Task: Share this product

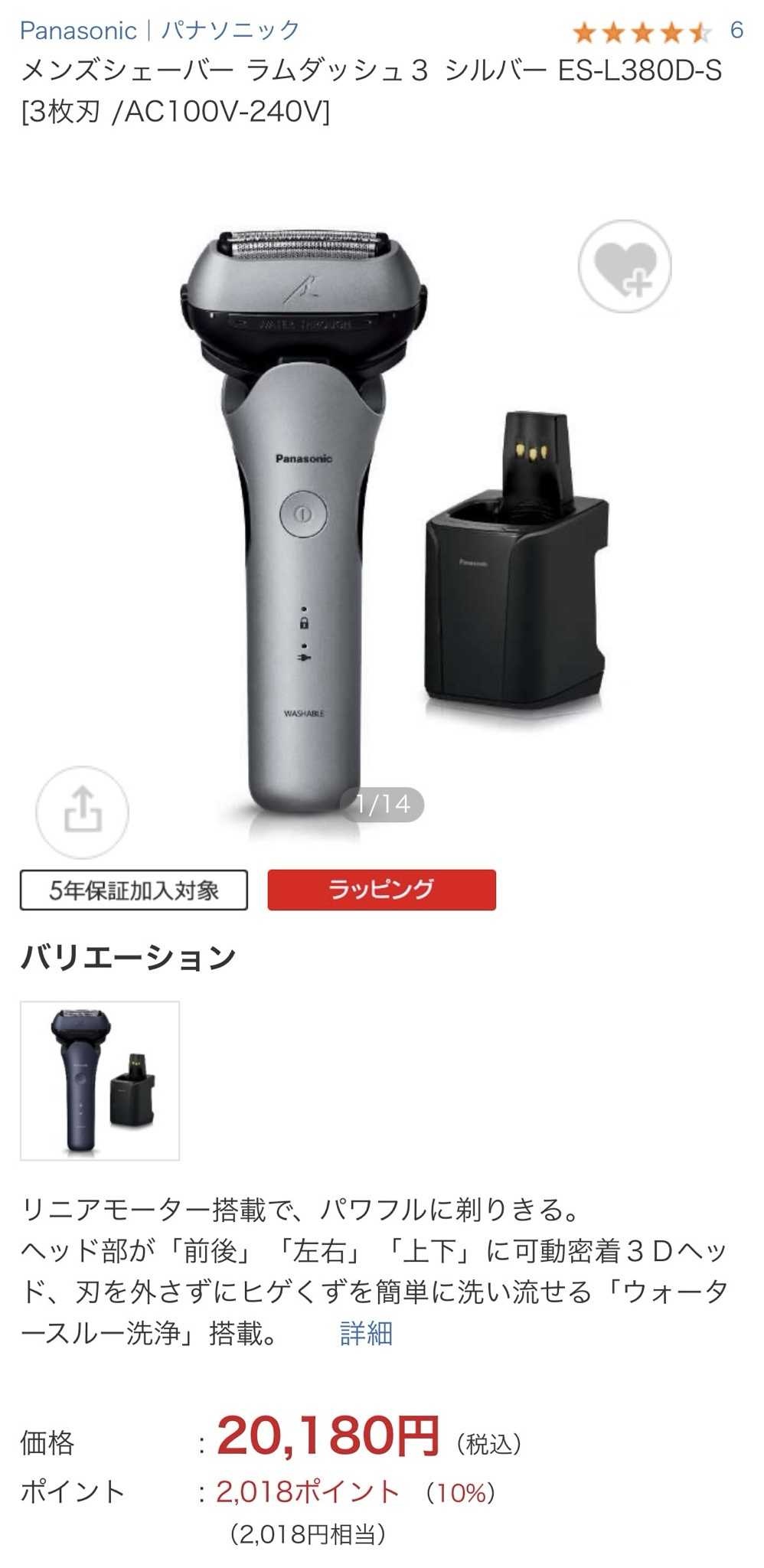Action: pyautogui.click(x=82, y=812)
